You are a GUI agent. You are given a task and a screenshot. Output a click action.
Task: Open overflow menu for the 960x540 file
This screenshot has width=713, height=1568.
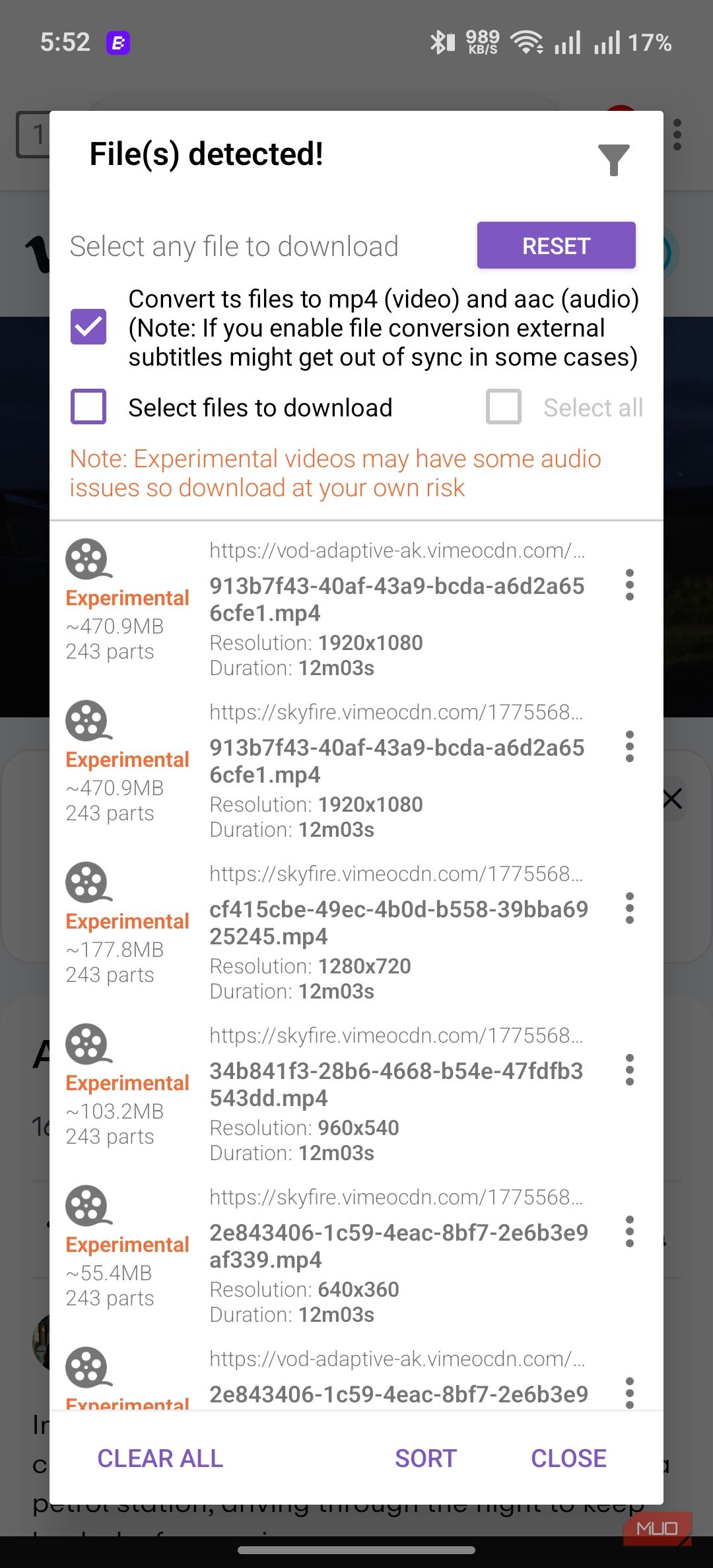630,1070
